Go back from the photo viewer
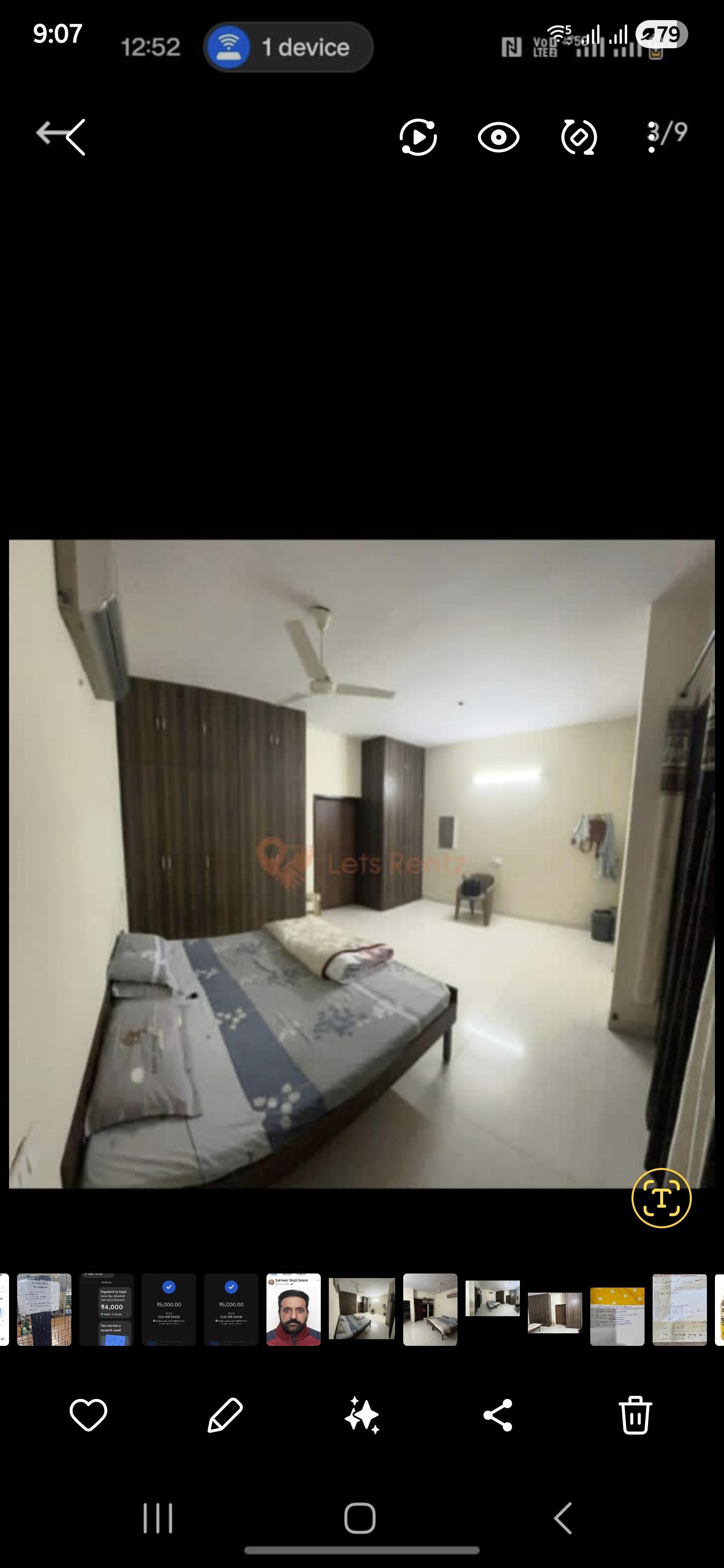724x1568 pixels. (x=61, y=136)
